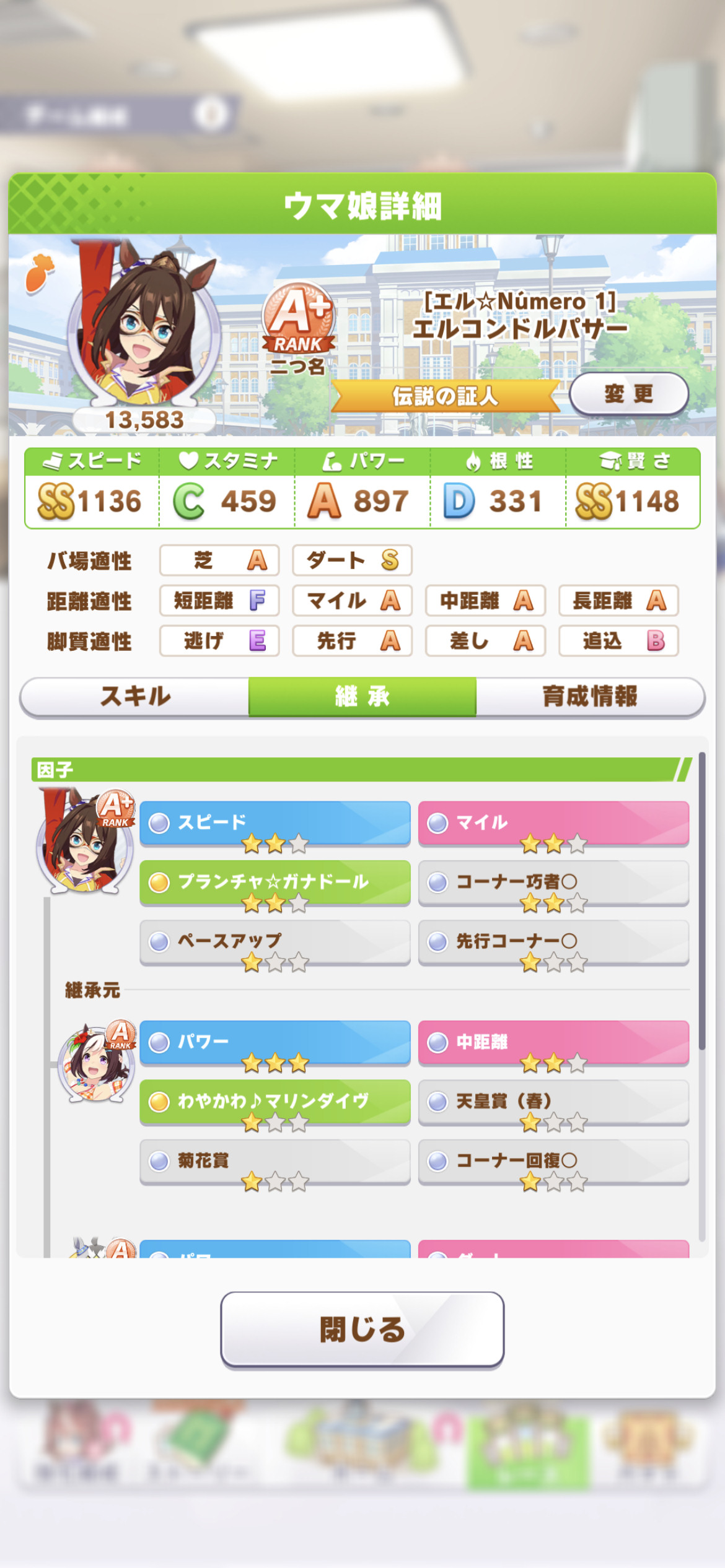This screenshot has height=1568, width=725.
Task: Open the コーナー回復○ factor
Action: (x=553, y=1162)
